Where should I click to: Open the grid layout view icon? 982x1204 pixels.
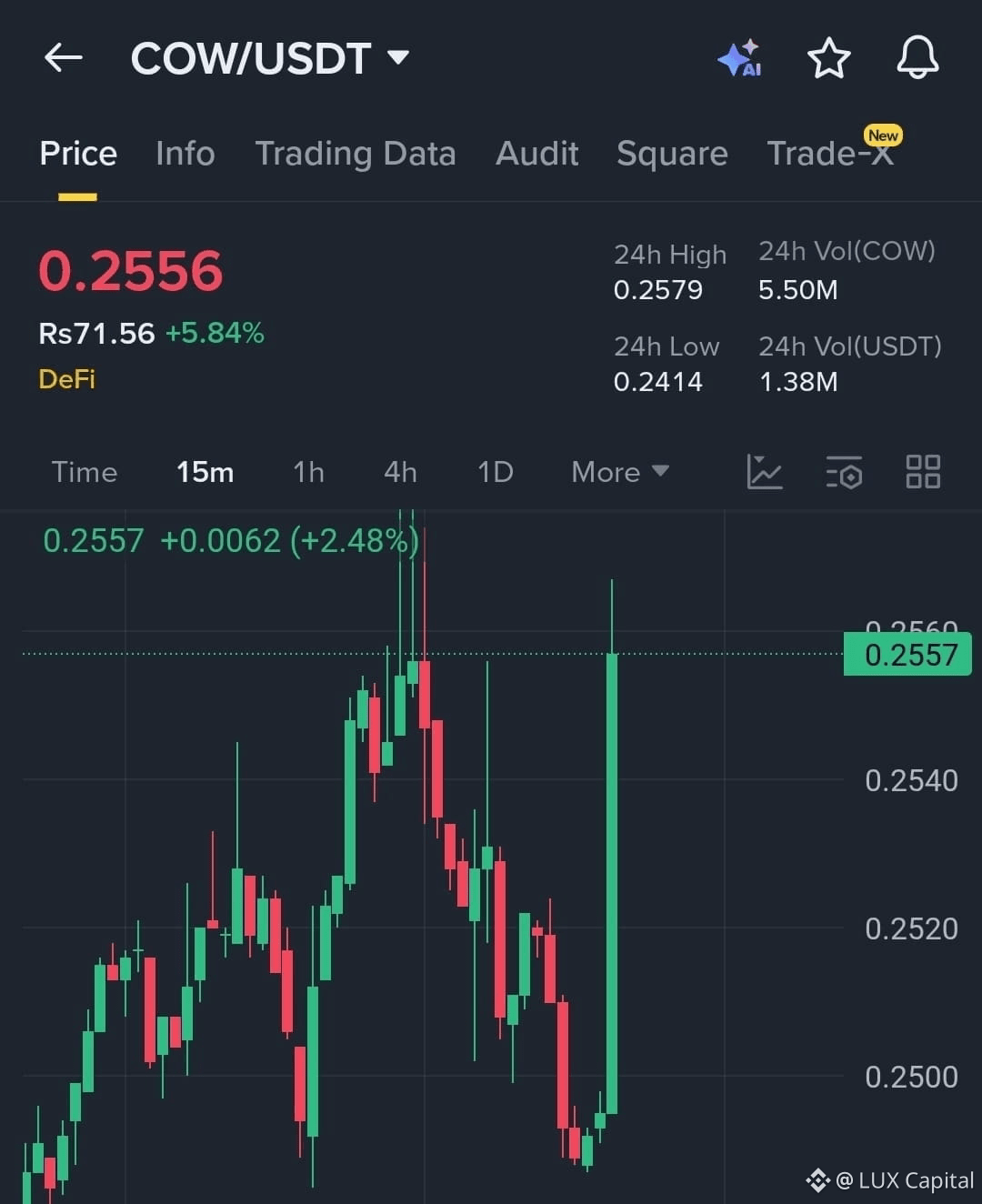pos(923,472)
